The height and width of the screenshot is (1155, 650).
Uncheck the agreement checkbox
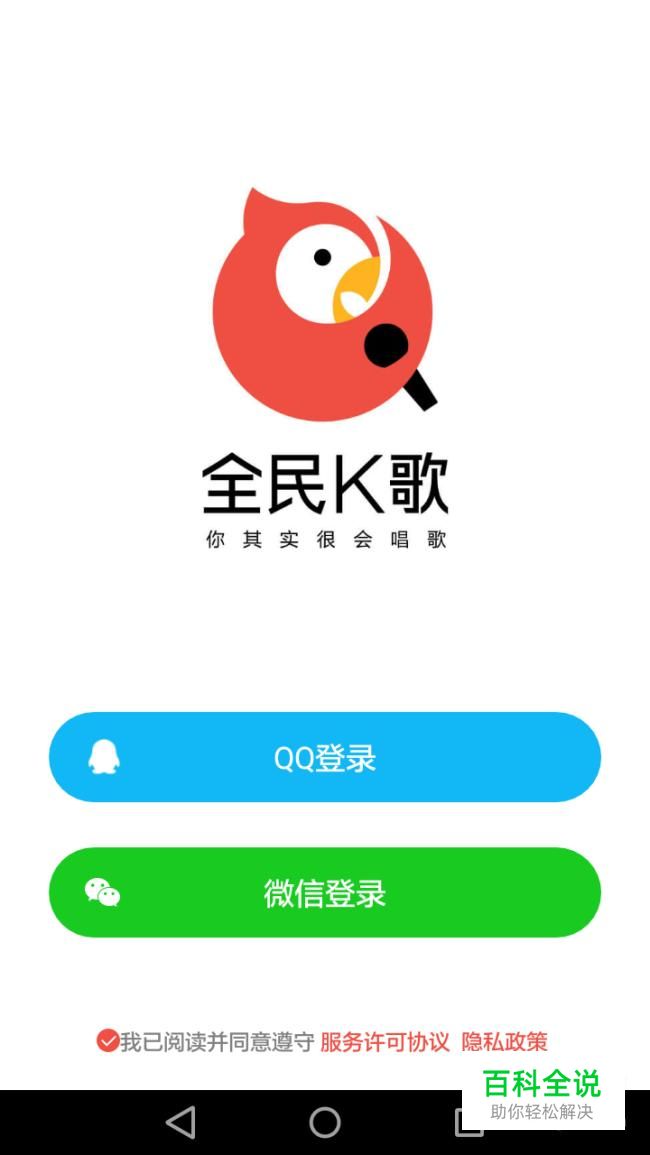click(x=108, y=1041)
